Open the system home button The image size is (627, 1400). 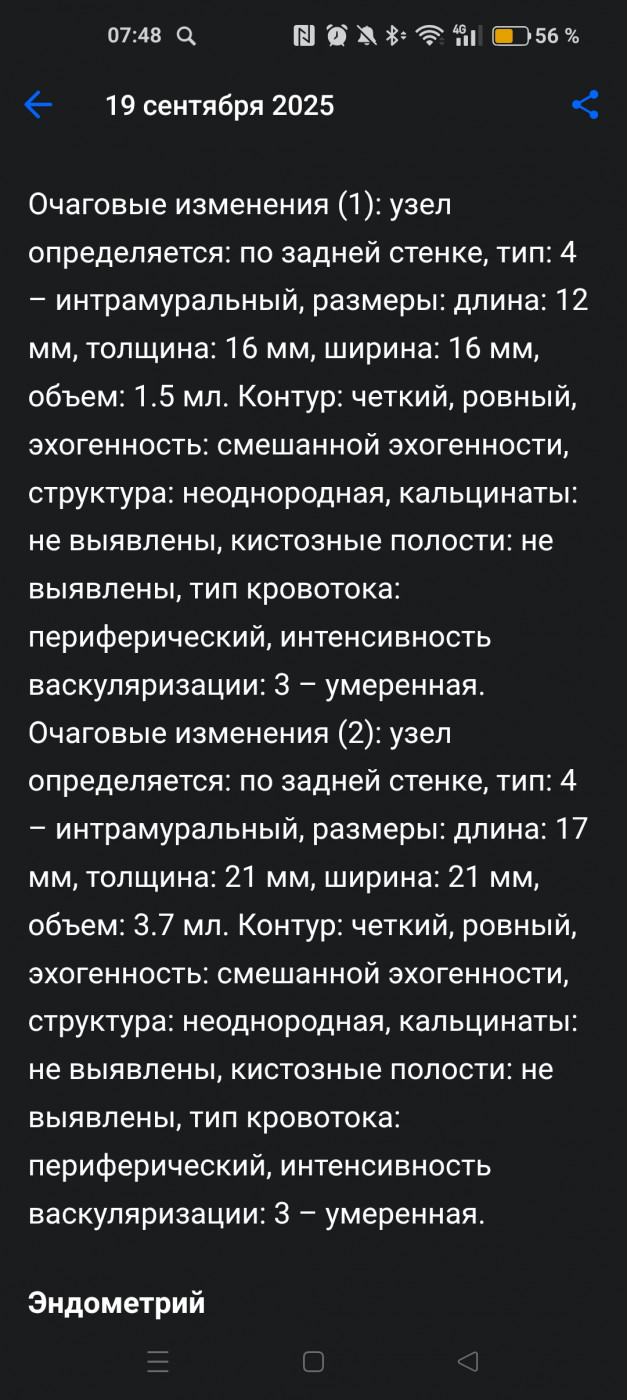313,1361
